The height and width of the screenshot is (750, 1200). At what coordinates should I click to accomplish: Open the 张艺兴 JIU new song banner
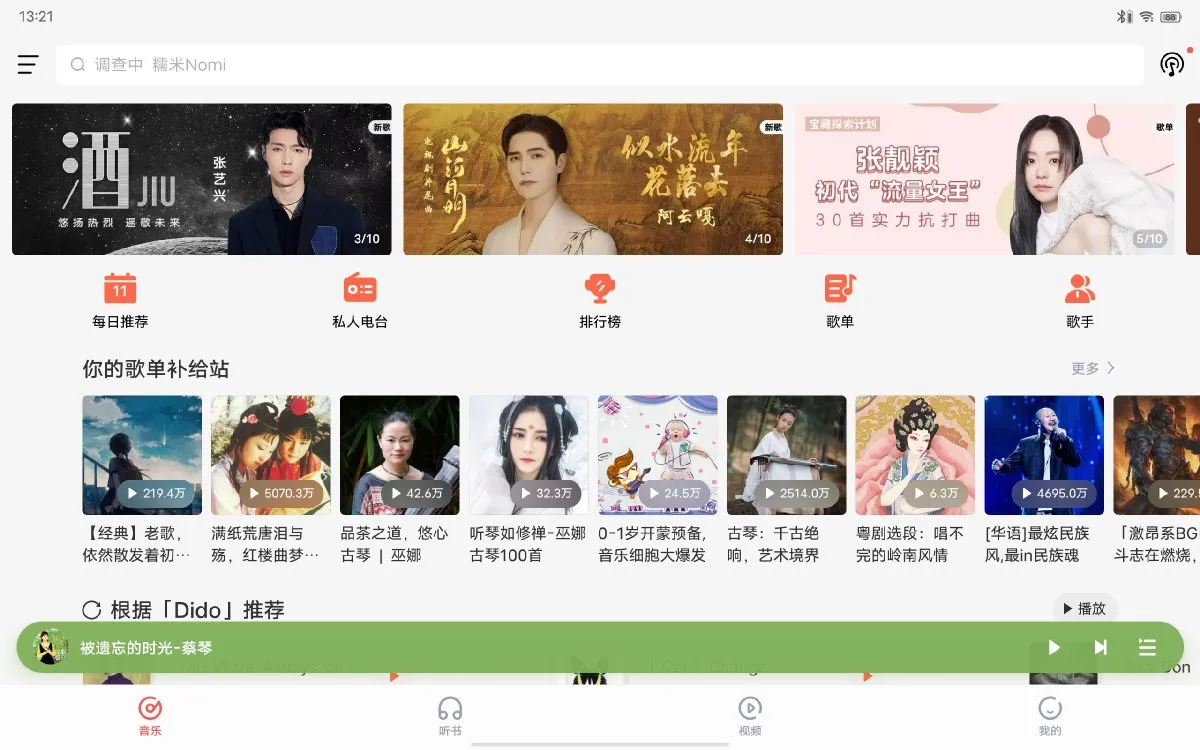(201, 180)
